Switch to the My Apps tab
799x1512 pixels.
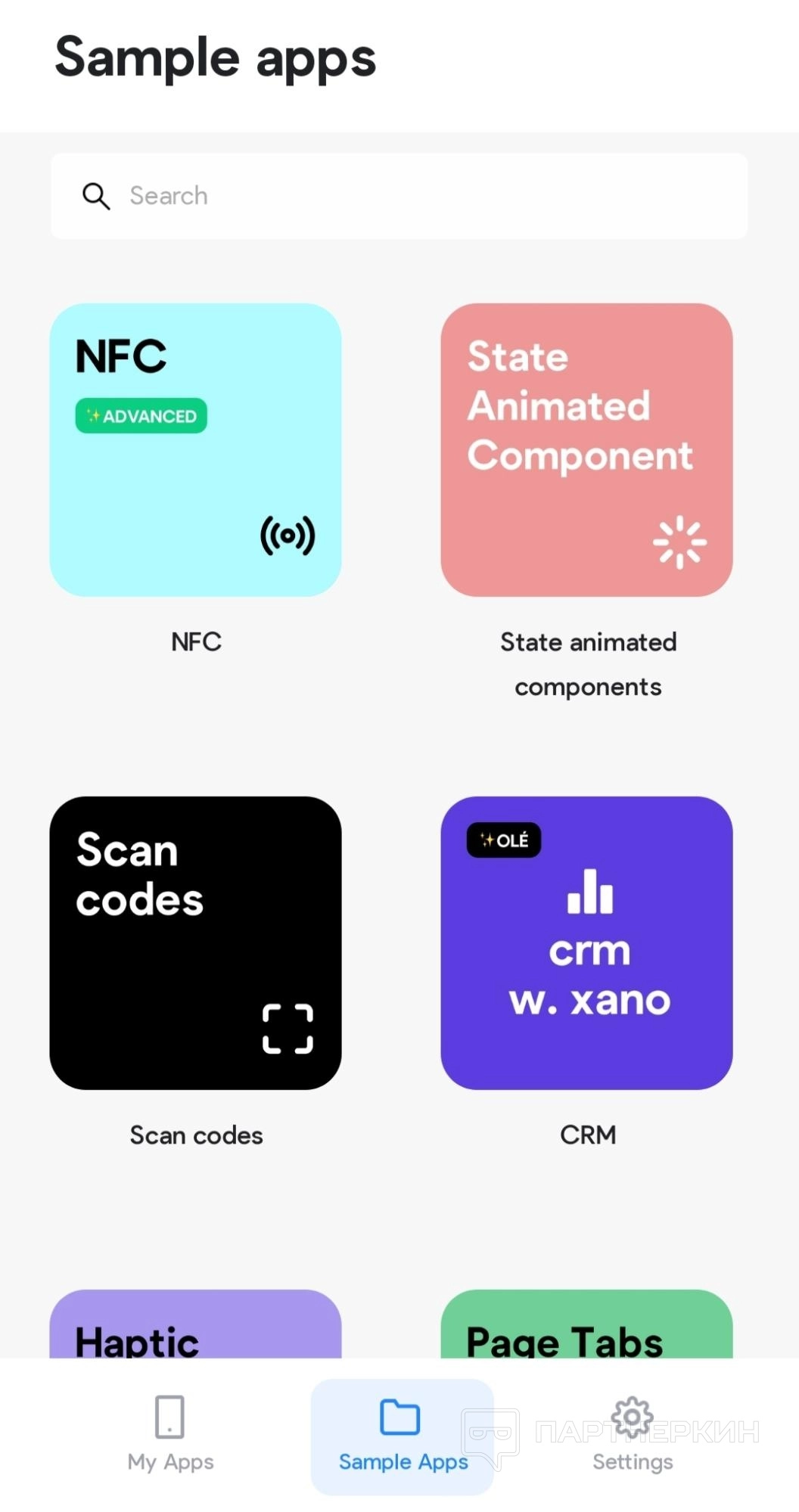[170, 1434]
